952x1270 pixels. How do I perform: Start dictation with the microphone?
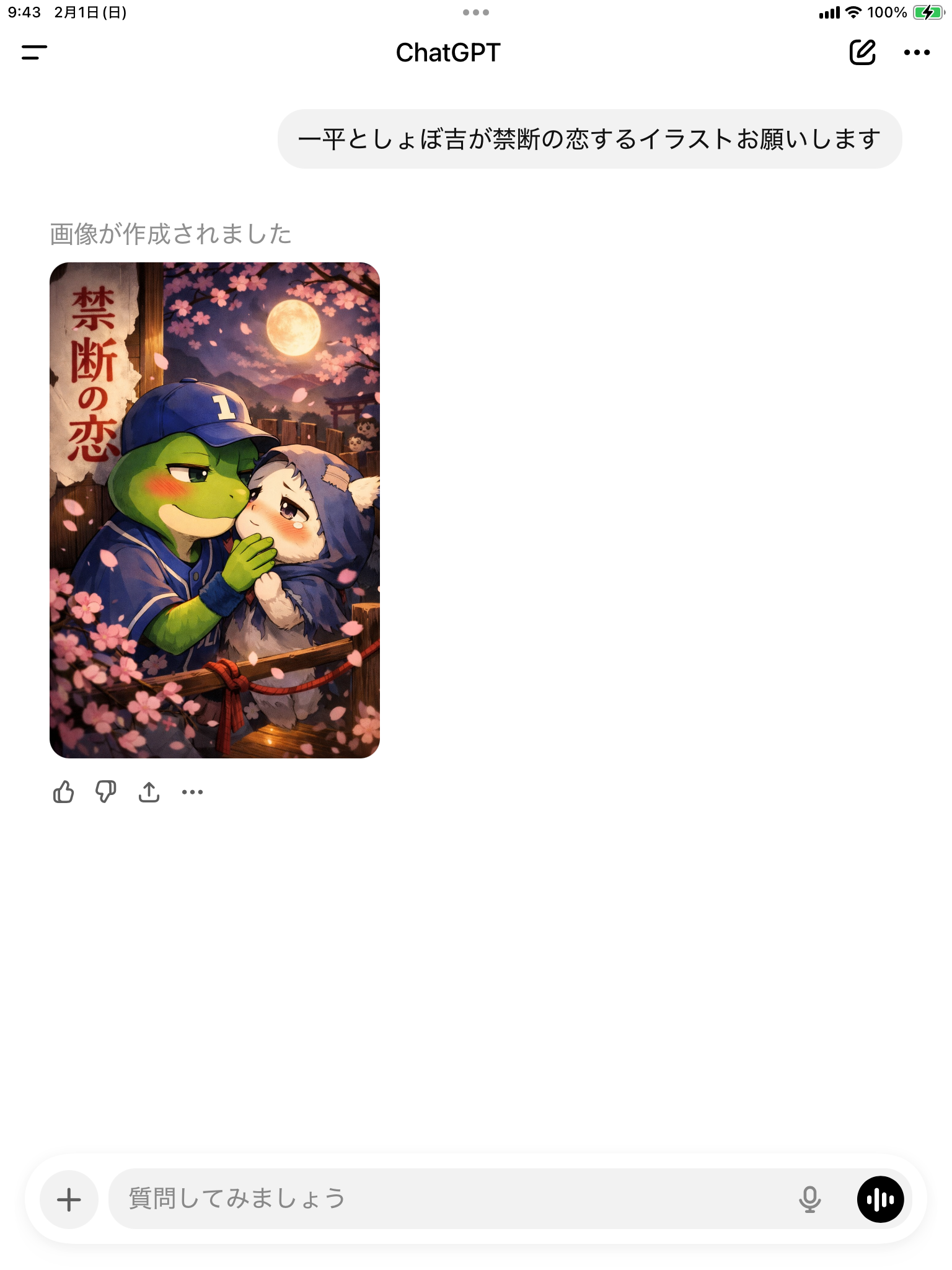coord(809,1199)
